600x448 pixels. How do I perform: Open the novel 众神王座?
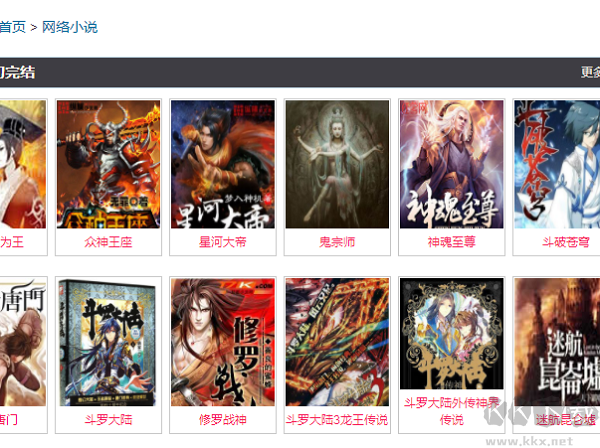click(109, 164)
